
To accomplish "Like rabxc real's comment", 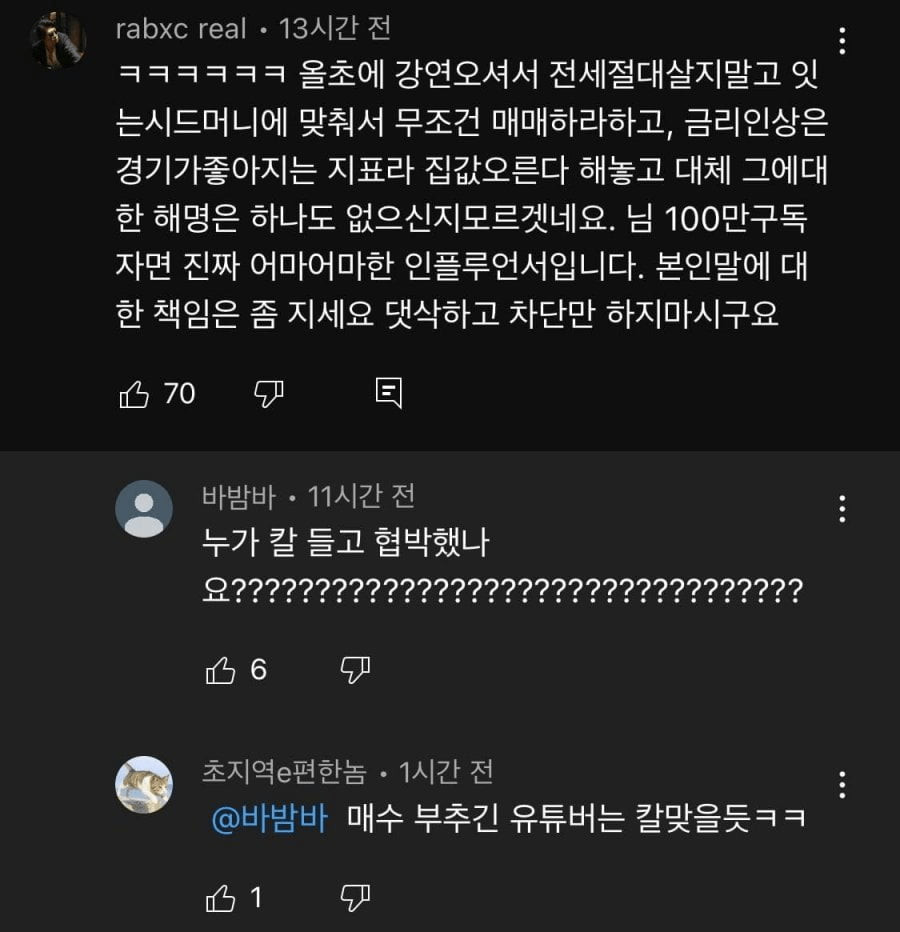I will [x=134, y=394].
